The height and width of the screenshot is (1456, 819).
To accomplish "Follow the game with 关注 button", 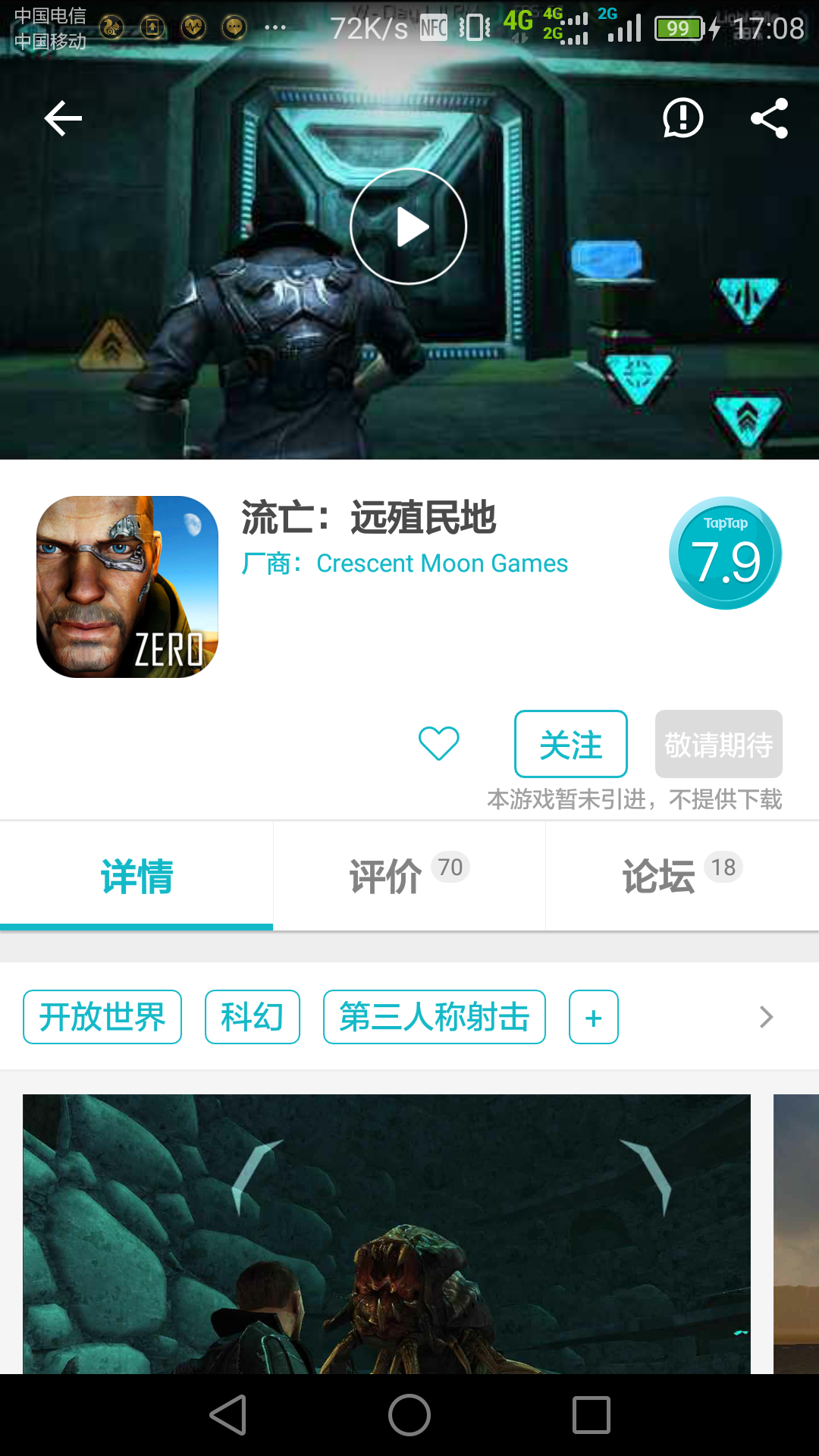I will pyautogui.click(x=570, y=744).
